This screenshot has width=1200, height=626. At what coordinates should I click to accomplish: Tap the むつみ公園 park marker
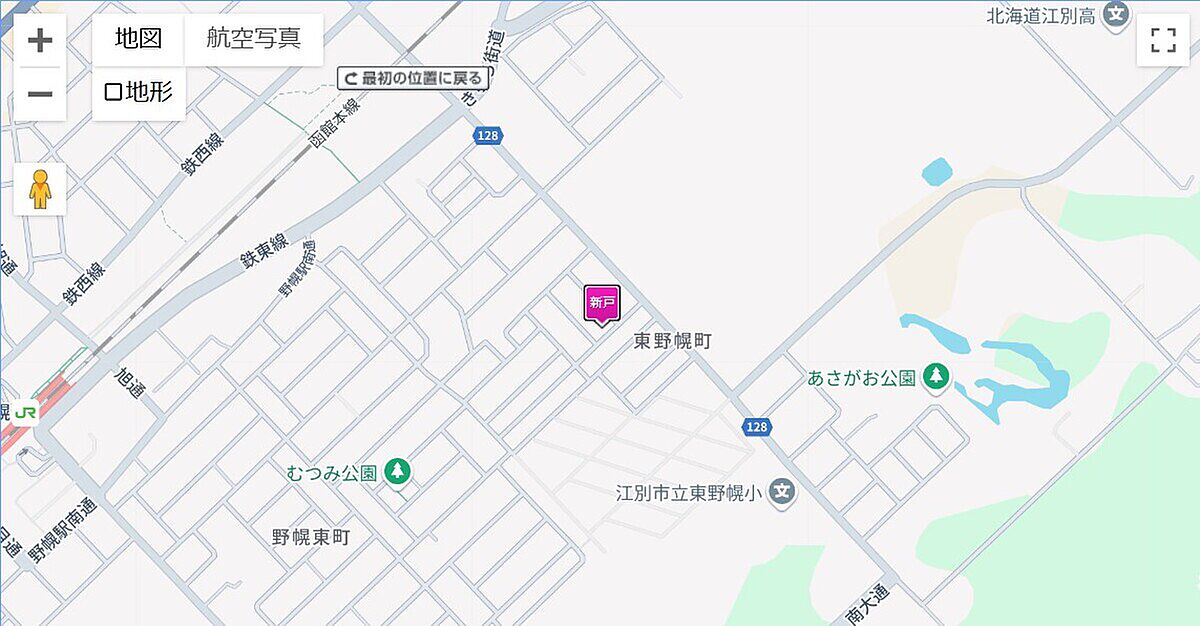[x=398, y=471]
